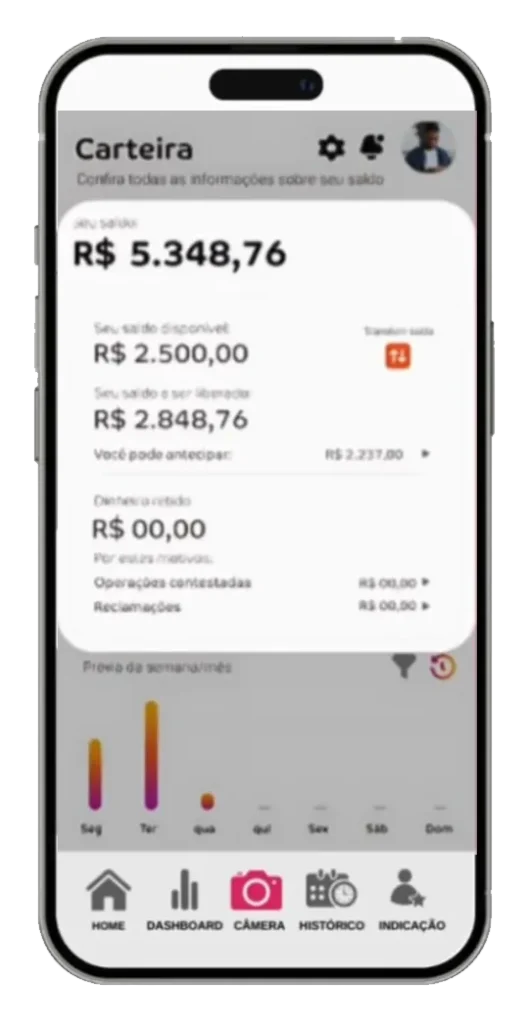Image resolution: width=527 pixels, height=1024 pixels.
Task: Open the settings gear
Action: pos(331,148)
